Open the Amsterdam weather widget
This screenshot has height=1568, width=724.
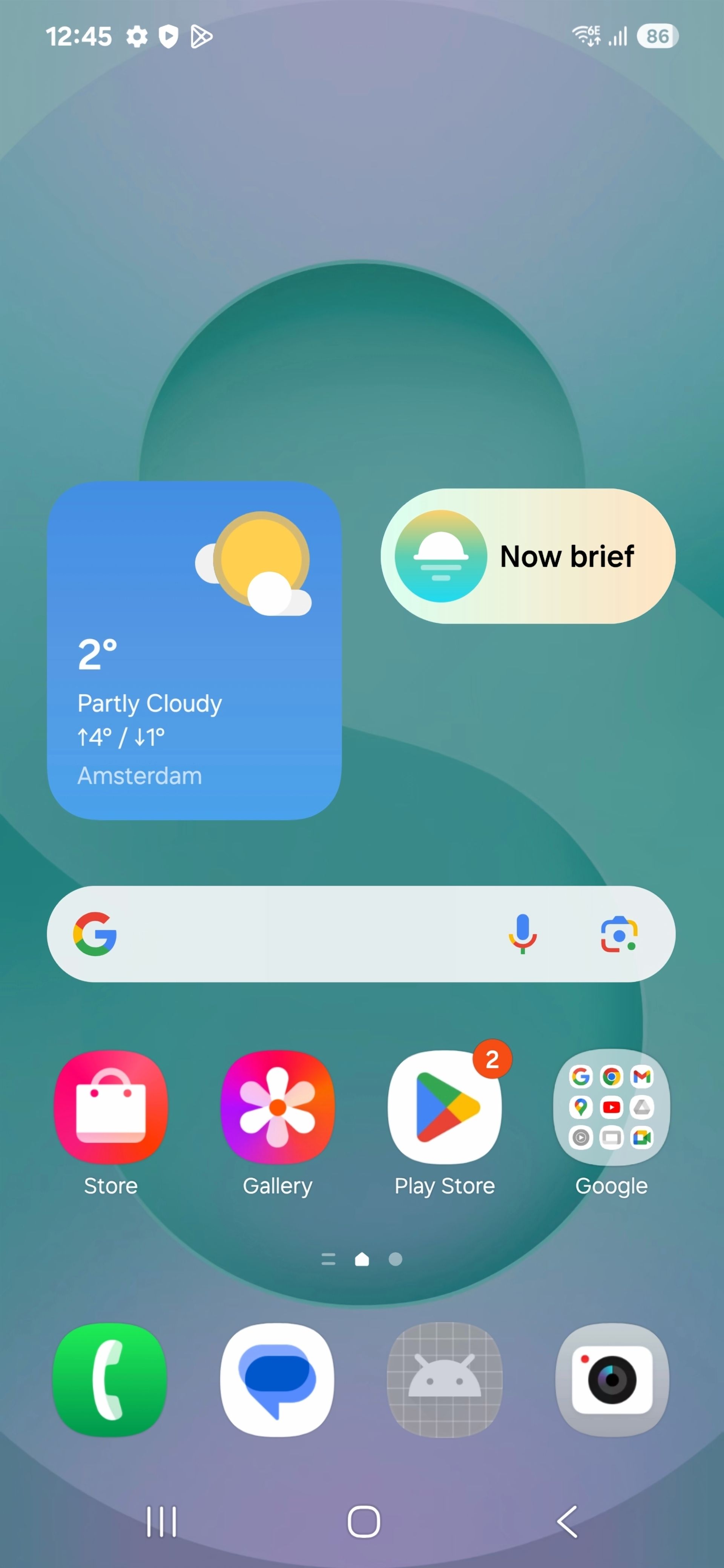tap(194, 650)
